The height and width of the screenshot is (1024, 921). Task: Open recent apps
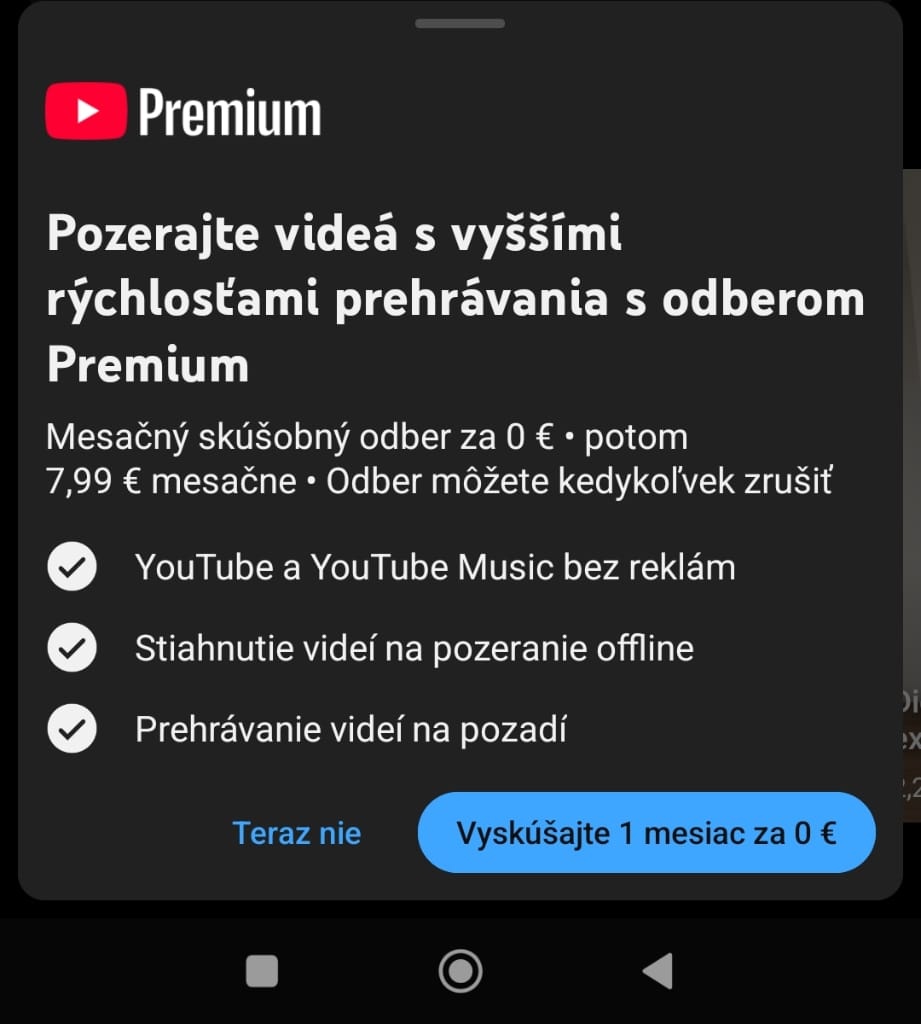point(262,970)
